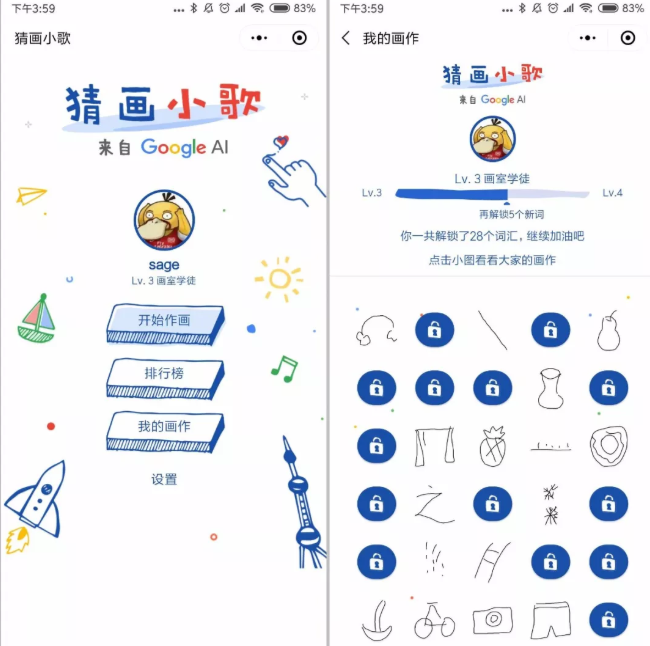The height and width of the screenshot is (646, 650).
Task: Go back from the 我的画作 page
Action: pyautogui.click(x=346, y=38)
